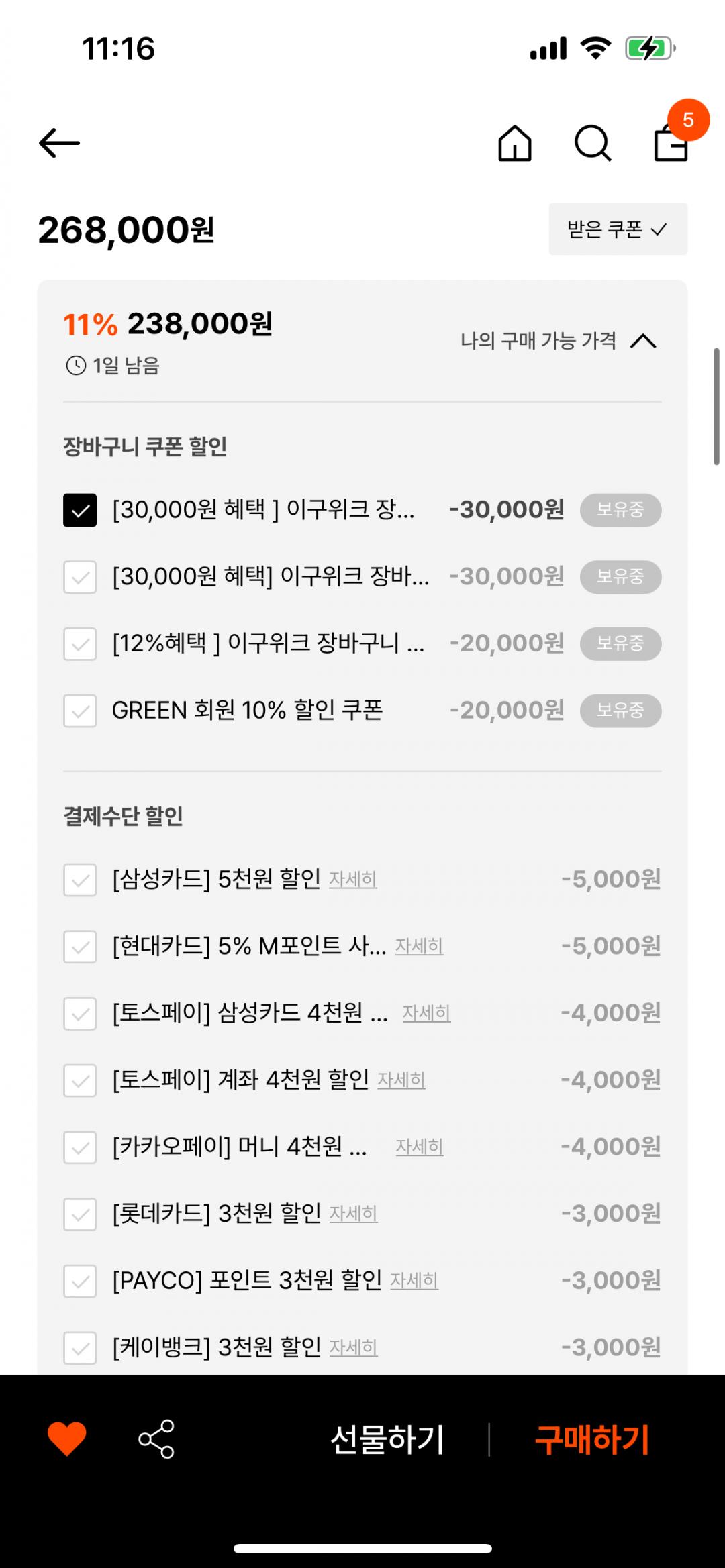725x1568 pixels.
Task: View 자세히 details for 카카오페이 머니
Action: [419, 1147]
